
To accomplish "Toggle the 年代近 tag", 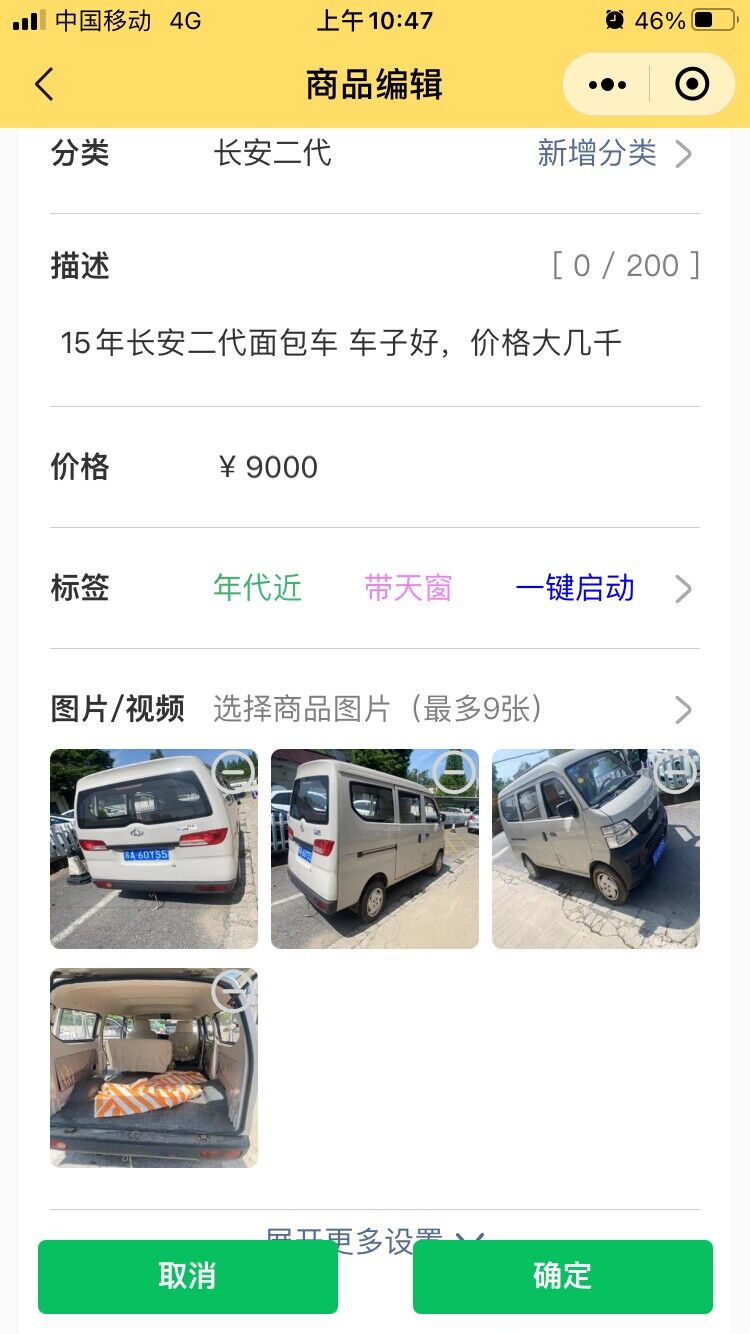I will point(256,589).
